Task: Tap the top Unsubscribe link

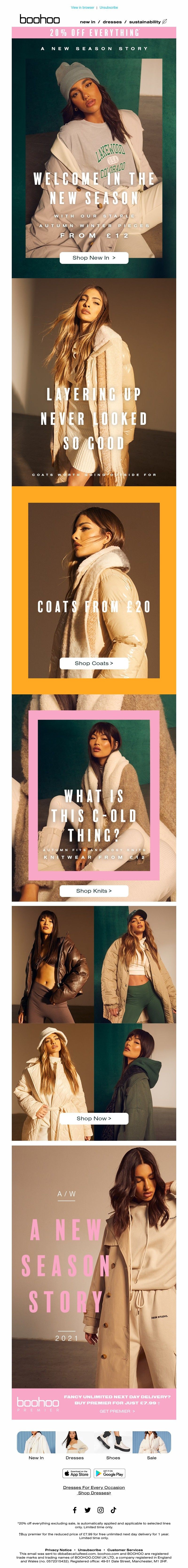Action: pos(109,7)
